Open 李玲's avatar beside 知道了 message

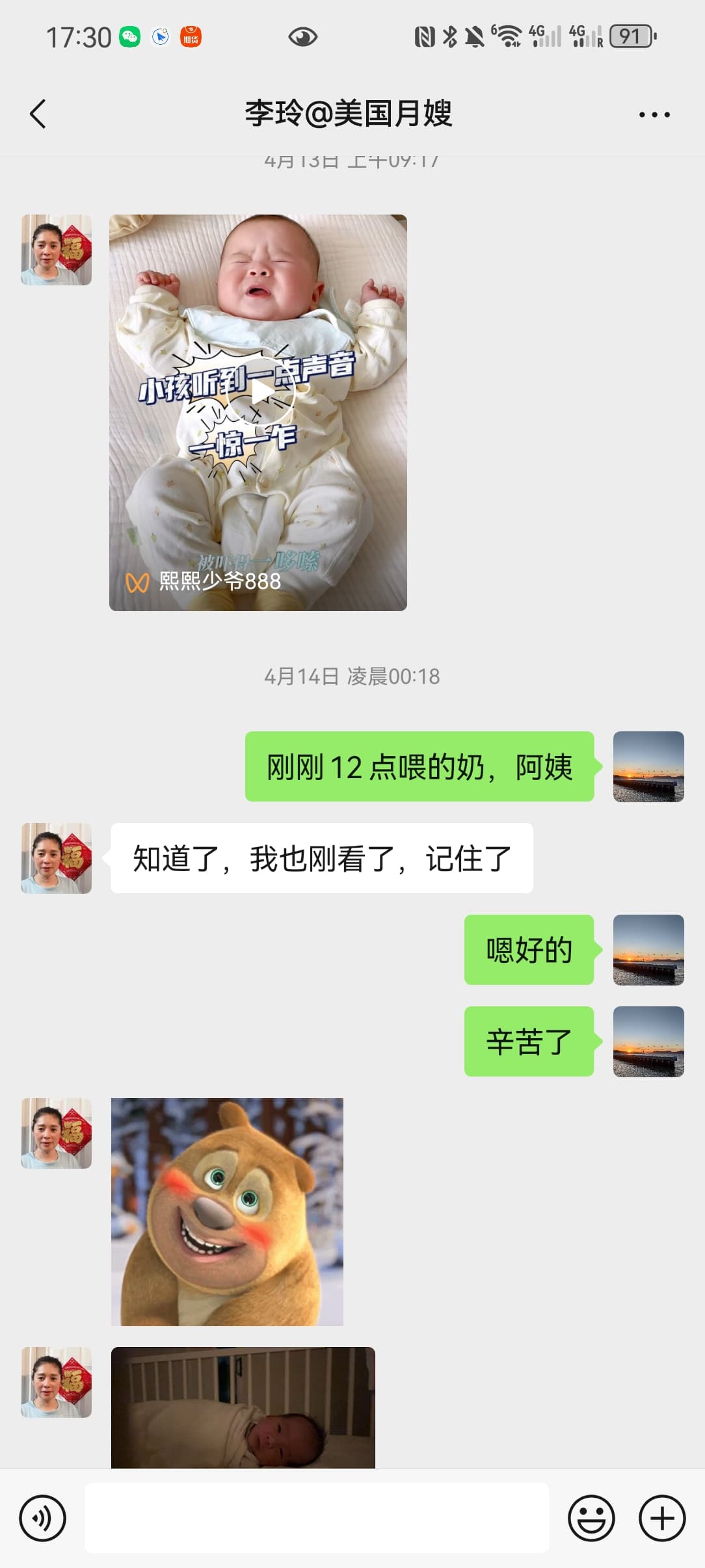pyautogui.click(x=57, y=858)
